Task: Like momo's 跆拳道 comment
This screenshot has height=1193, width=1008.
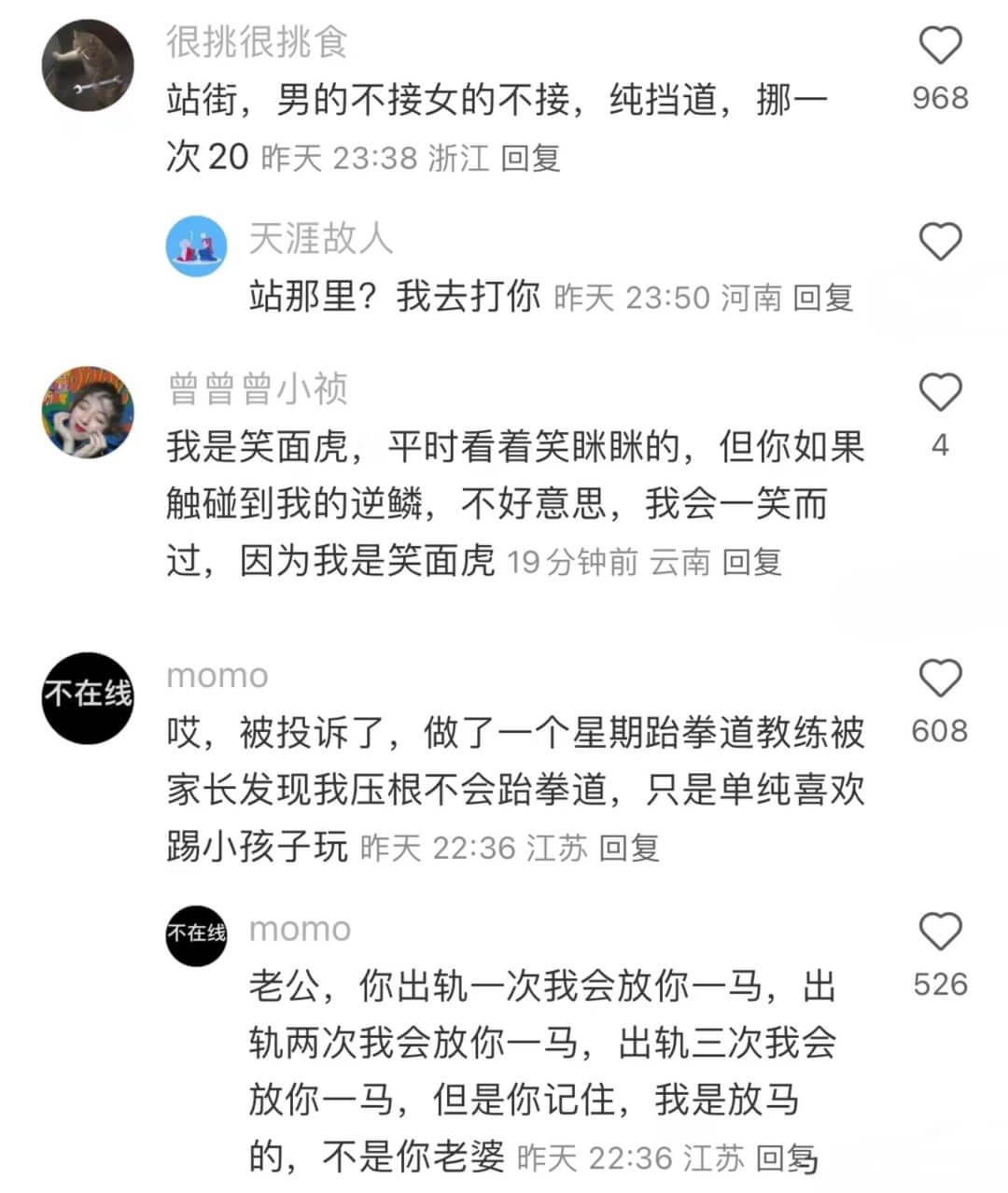Action: click(x=940, y=679)
